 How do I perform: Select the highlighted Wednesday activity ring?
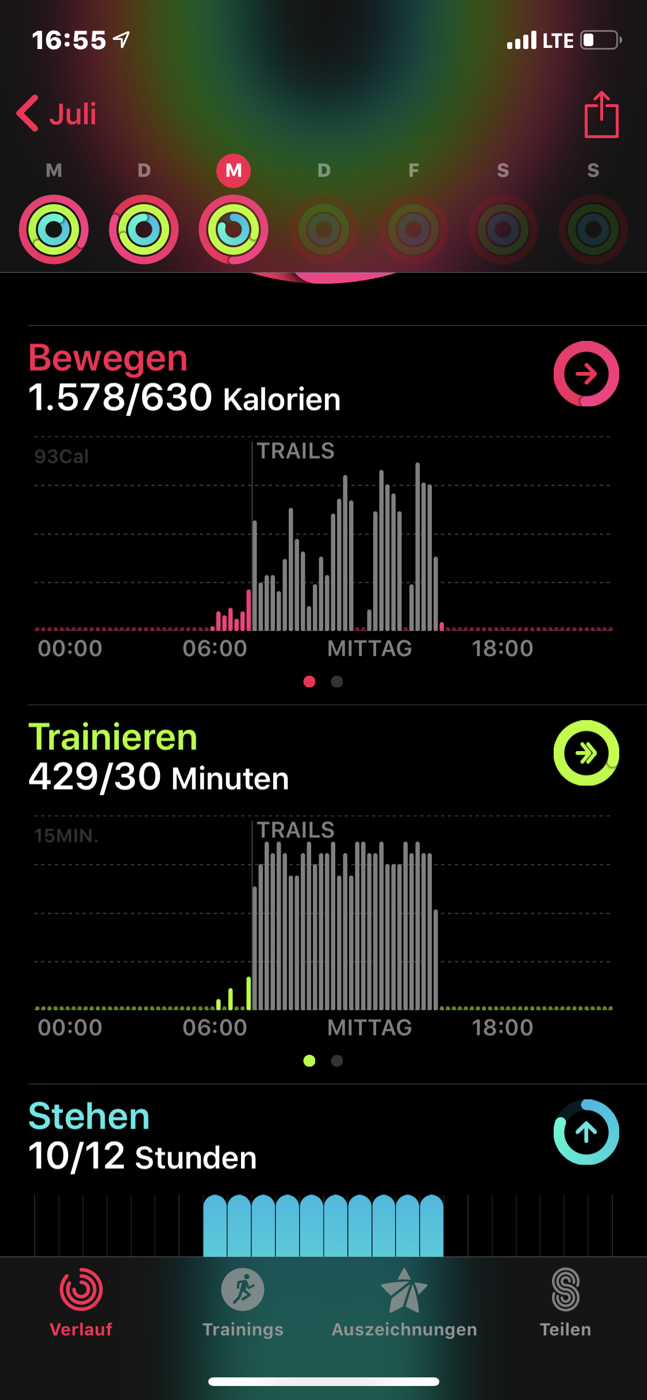[x=233, y=230]
